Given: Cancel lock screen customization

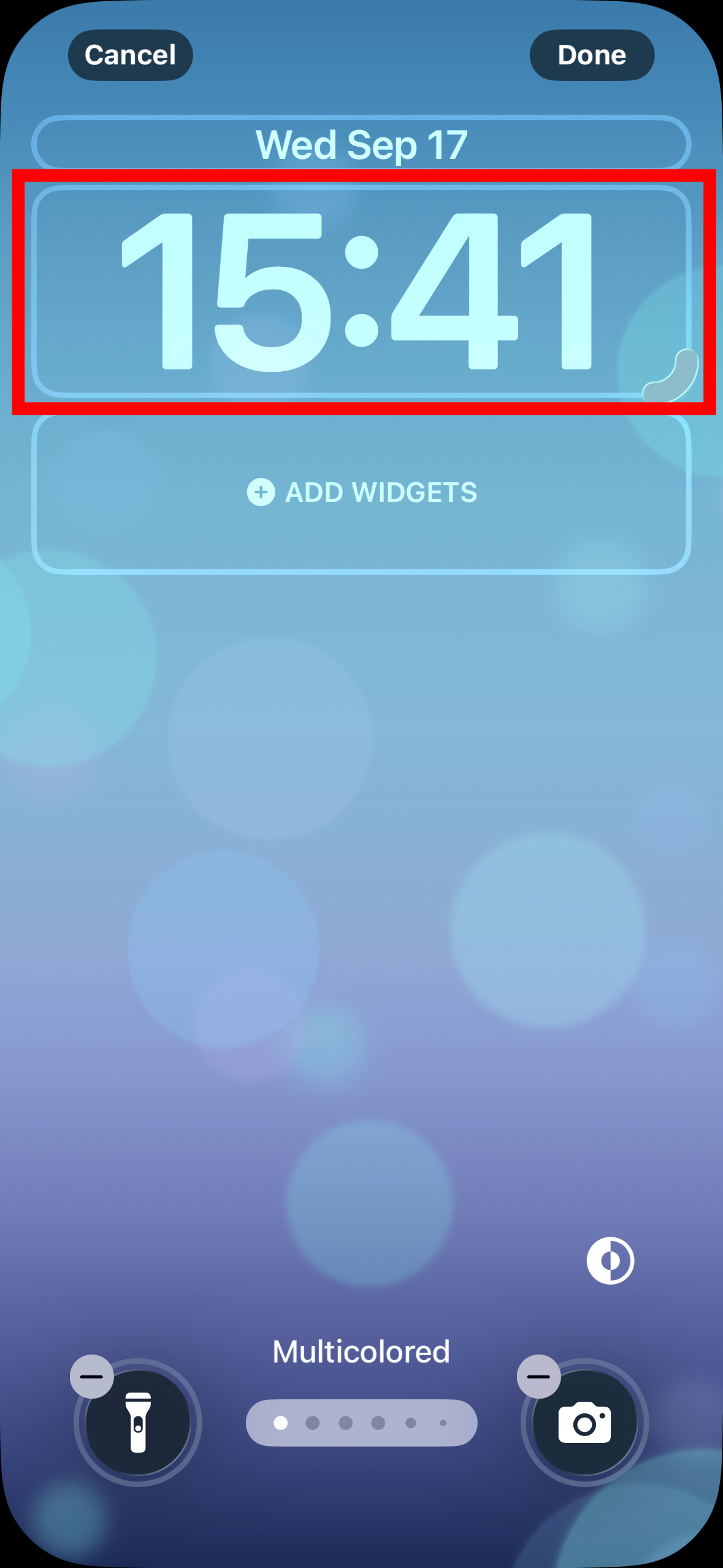Looking at the screenshot, I should 130,55.
